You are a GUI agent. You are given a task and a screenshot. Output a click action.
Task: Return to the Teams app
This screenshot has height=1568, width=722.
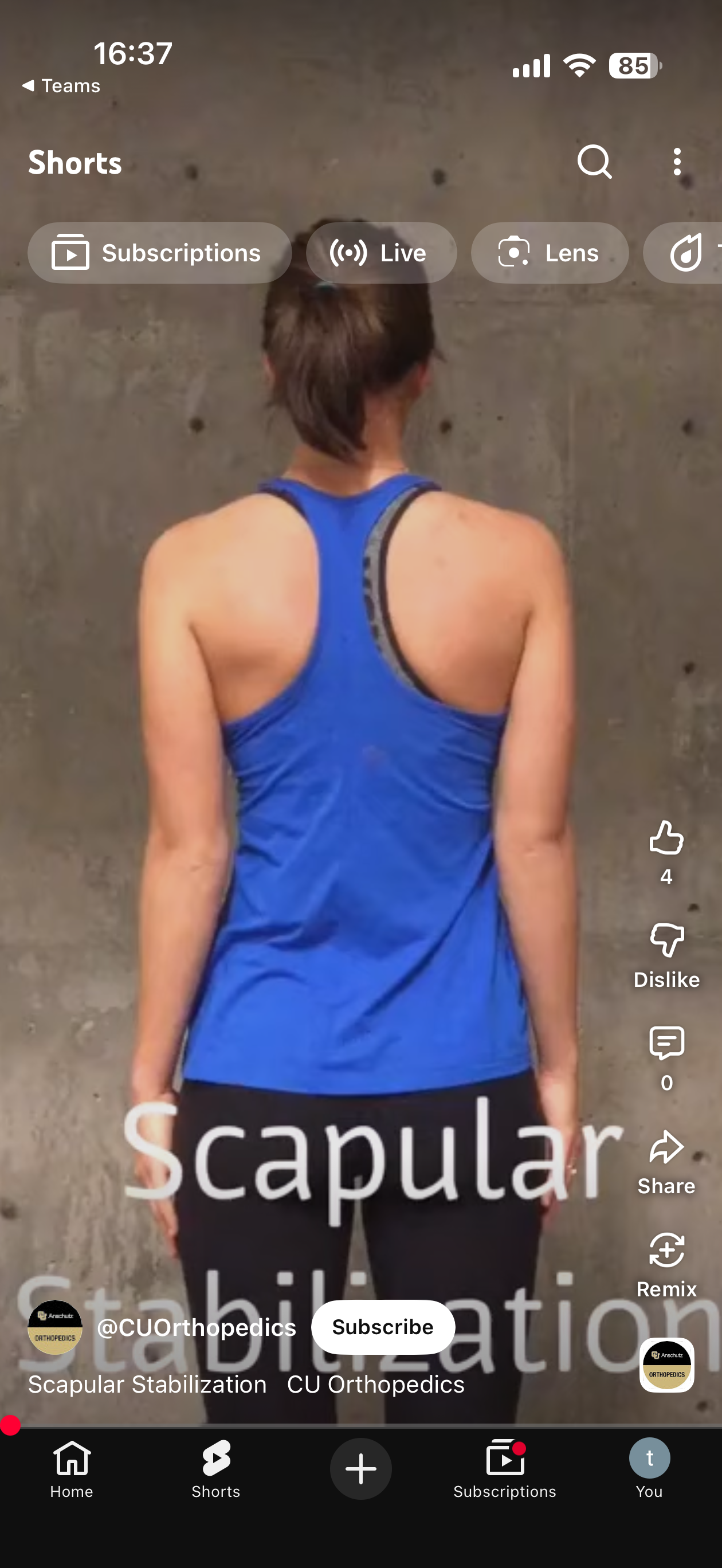61,86
